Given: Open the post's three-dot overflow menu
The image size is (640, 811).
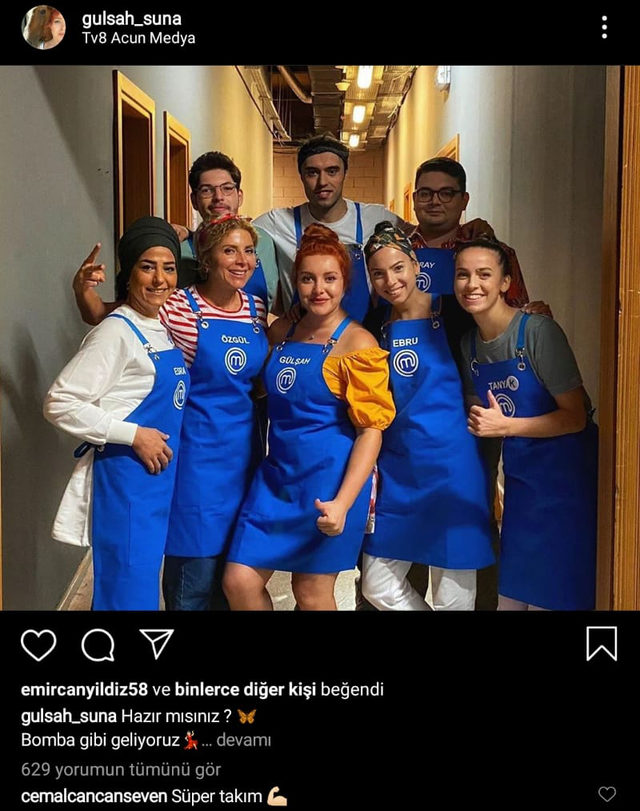Looking at the screenshot, I should point(604,27).
